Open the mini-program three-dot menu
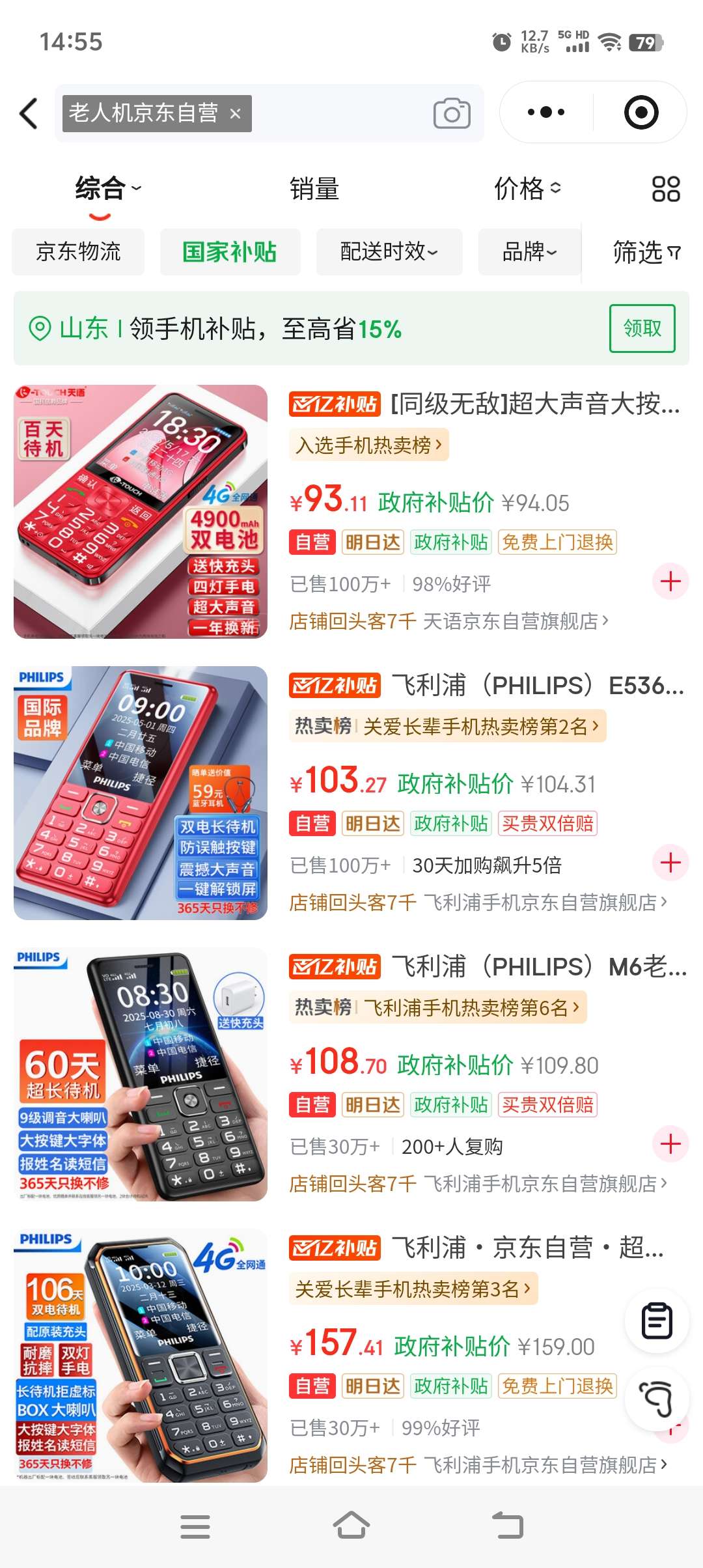 (x=545, y=113)
